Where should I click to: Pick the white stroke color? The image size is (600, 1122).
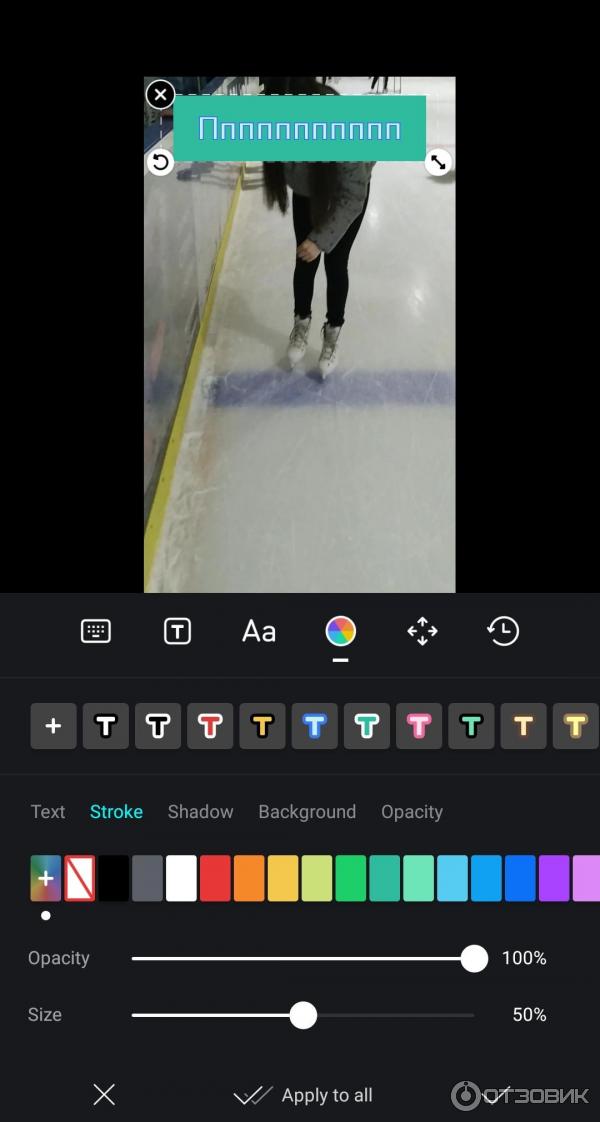pyautogui.click(x=181, y=878)
